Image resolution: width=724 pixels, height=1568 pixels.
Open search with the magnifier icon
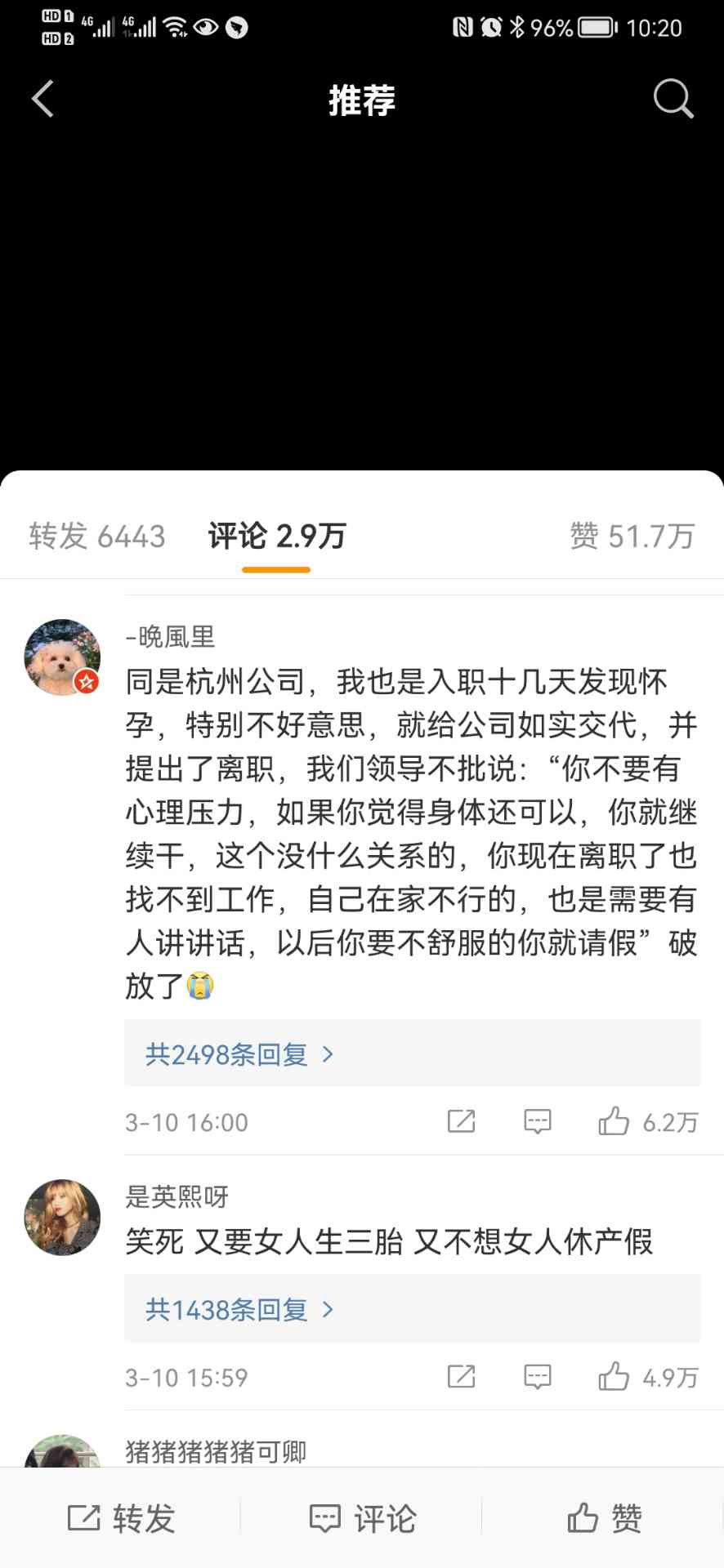(673, 99)
